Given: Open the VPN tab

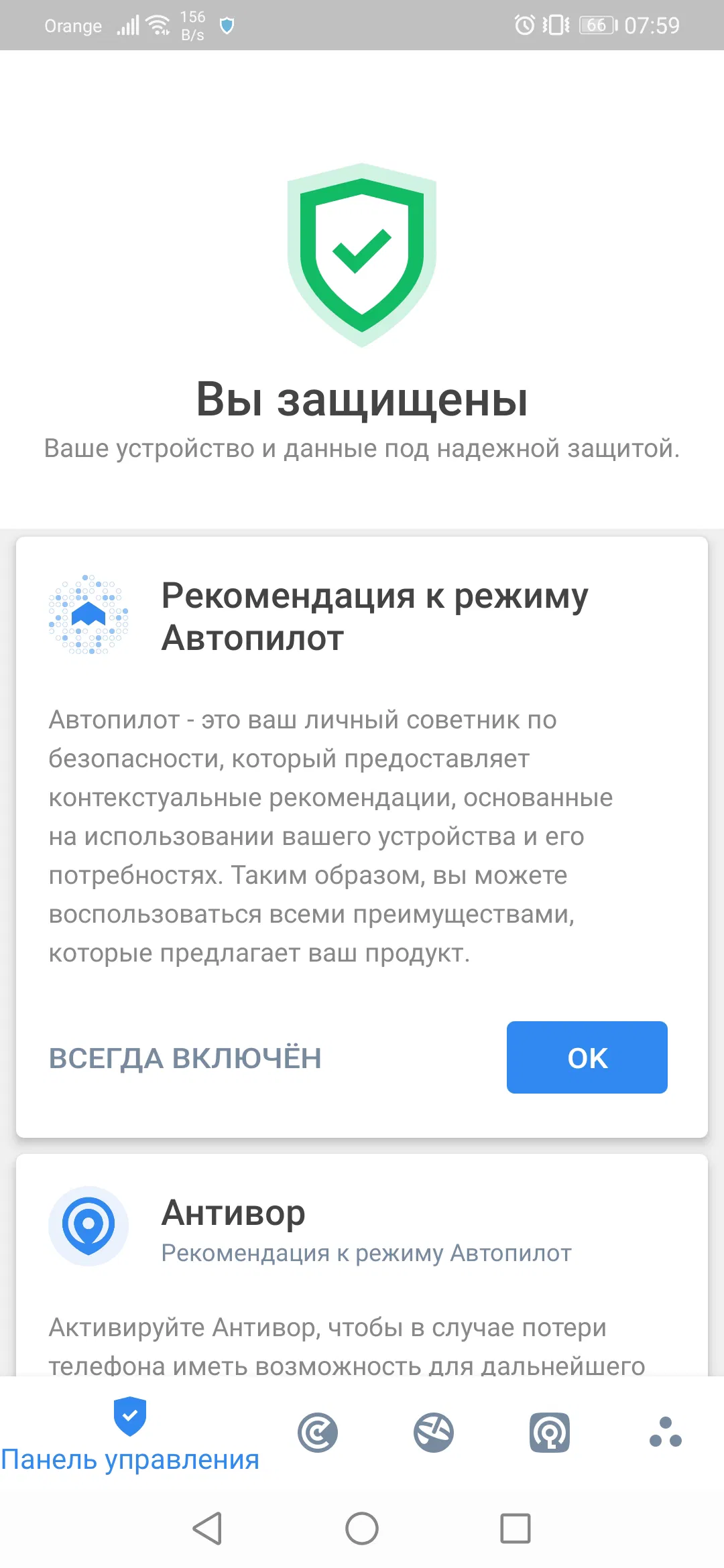Looking at the screenshot, I should (550, 1433).
